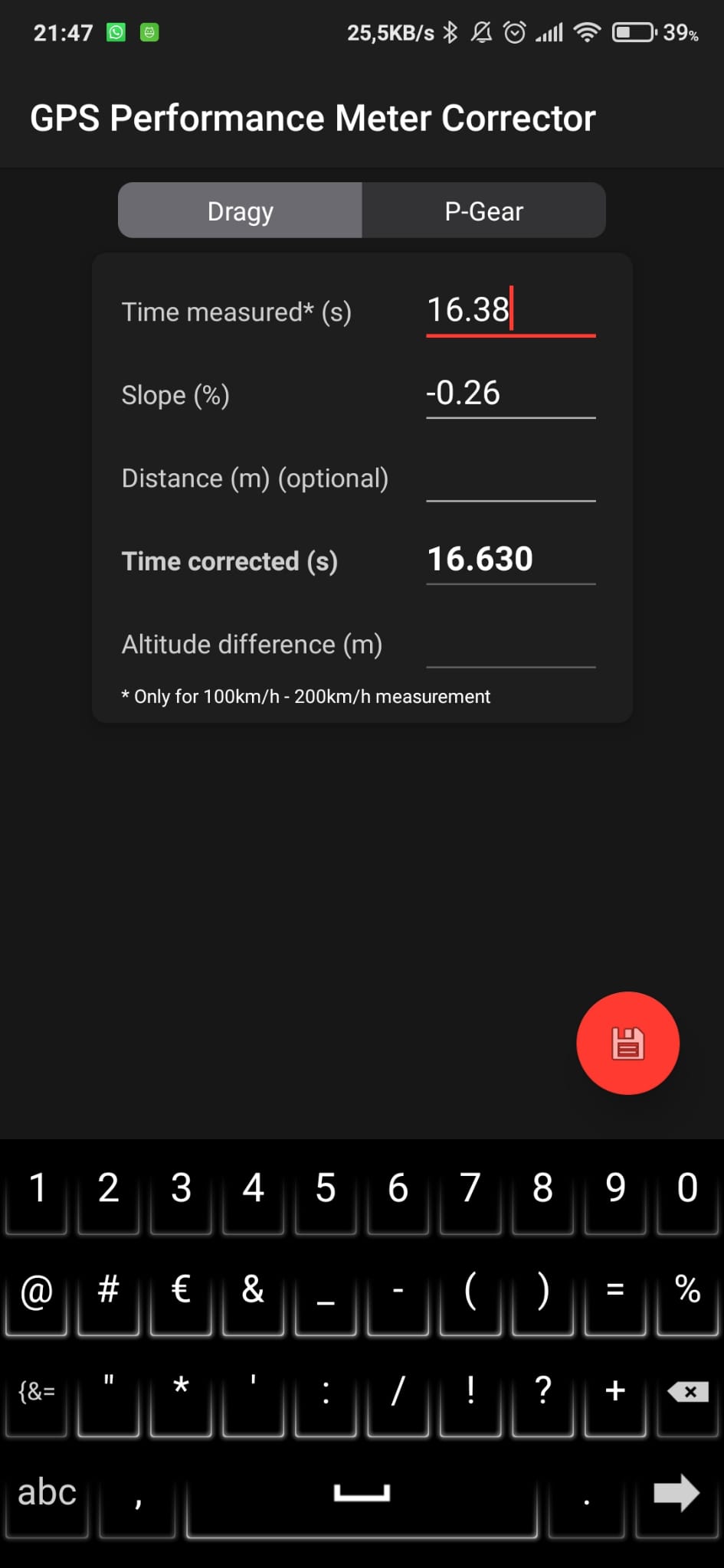
Task: Type the digit 5 on the keyboard
Action: tap(326, 1188)
